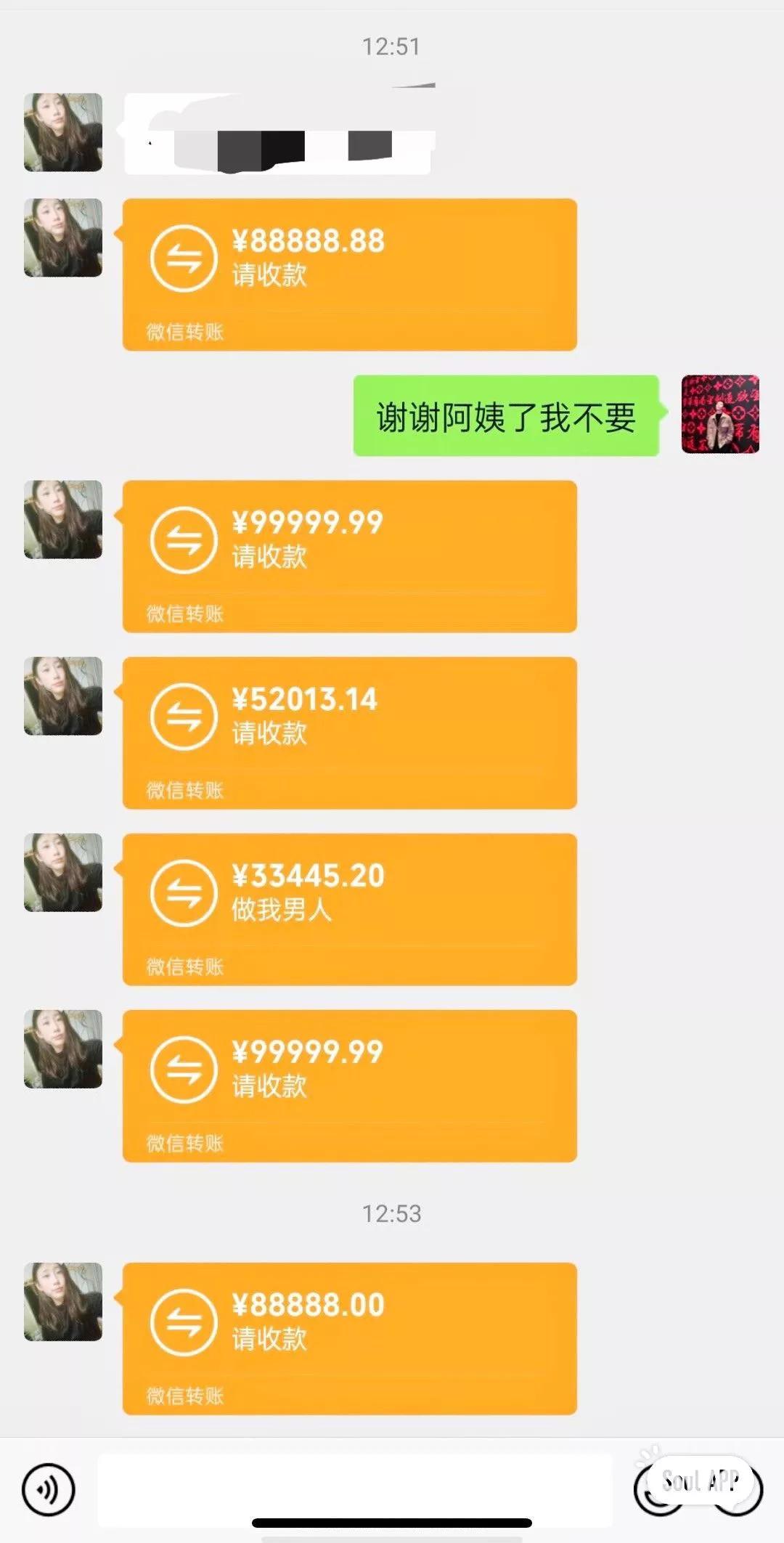The image size is (784, 1543).
Task: Tap the transfer icon on the ¥88888.00 message
Action: 184,1322
